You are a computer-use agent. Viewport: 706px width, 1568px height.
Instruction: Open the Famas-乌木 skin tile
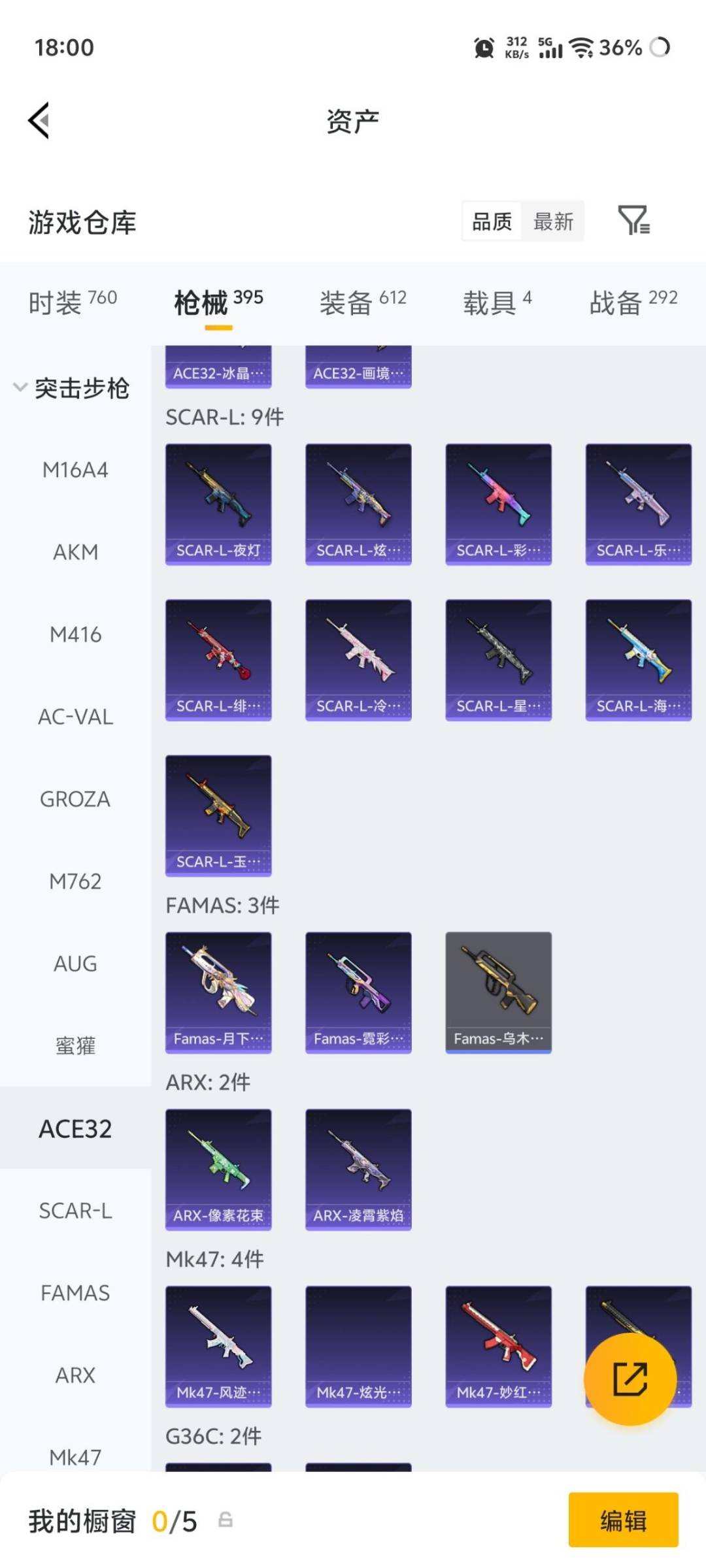[498, 992]
